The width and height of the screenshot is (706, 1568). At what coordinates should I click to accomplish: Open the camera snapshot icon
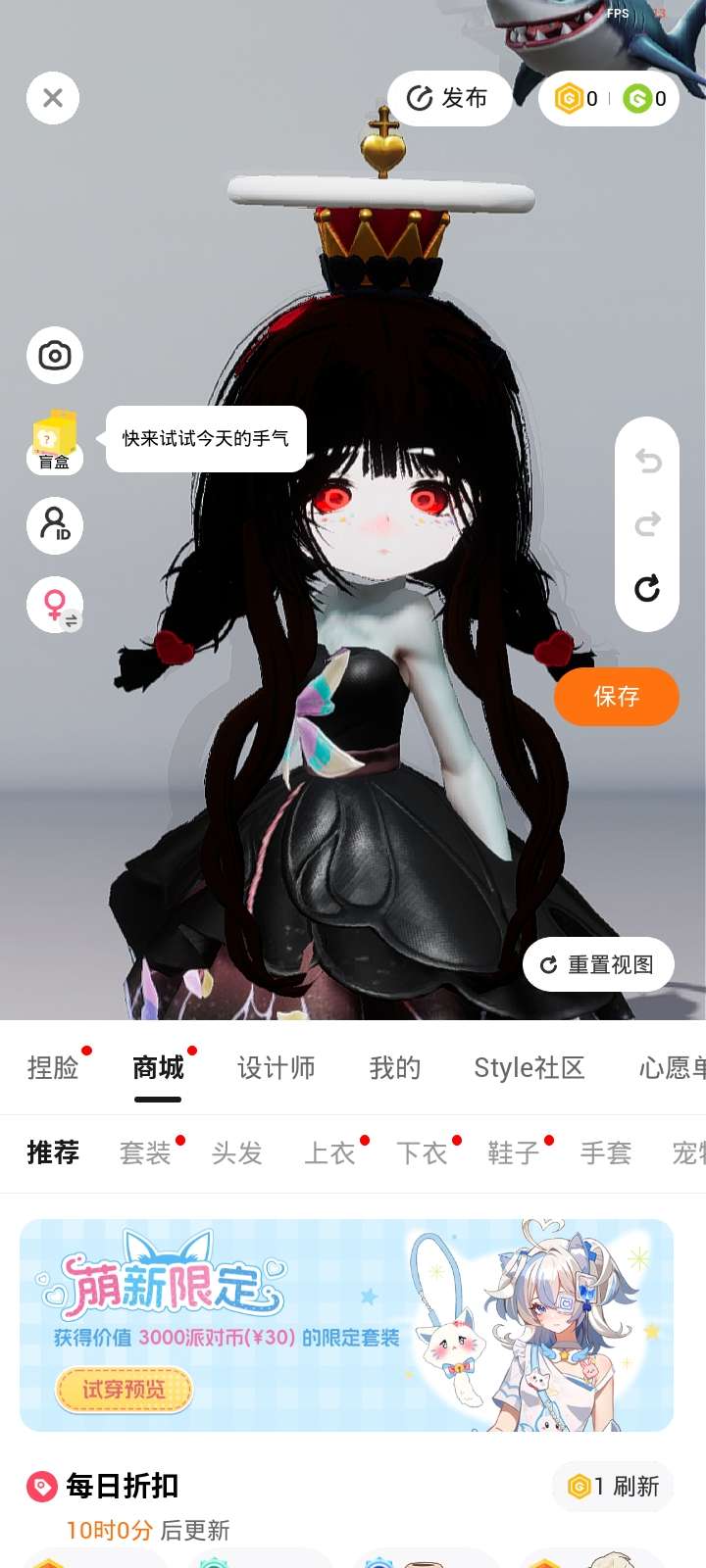(x=55, y=355)
